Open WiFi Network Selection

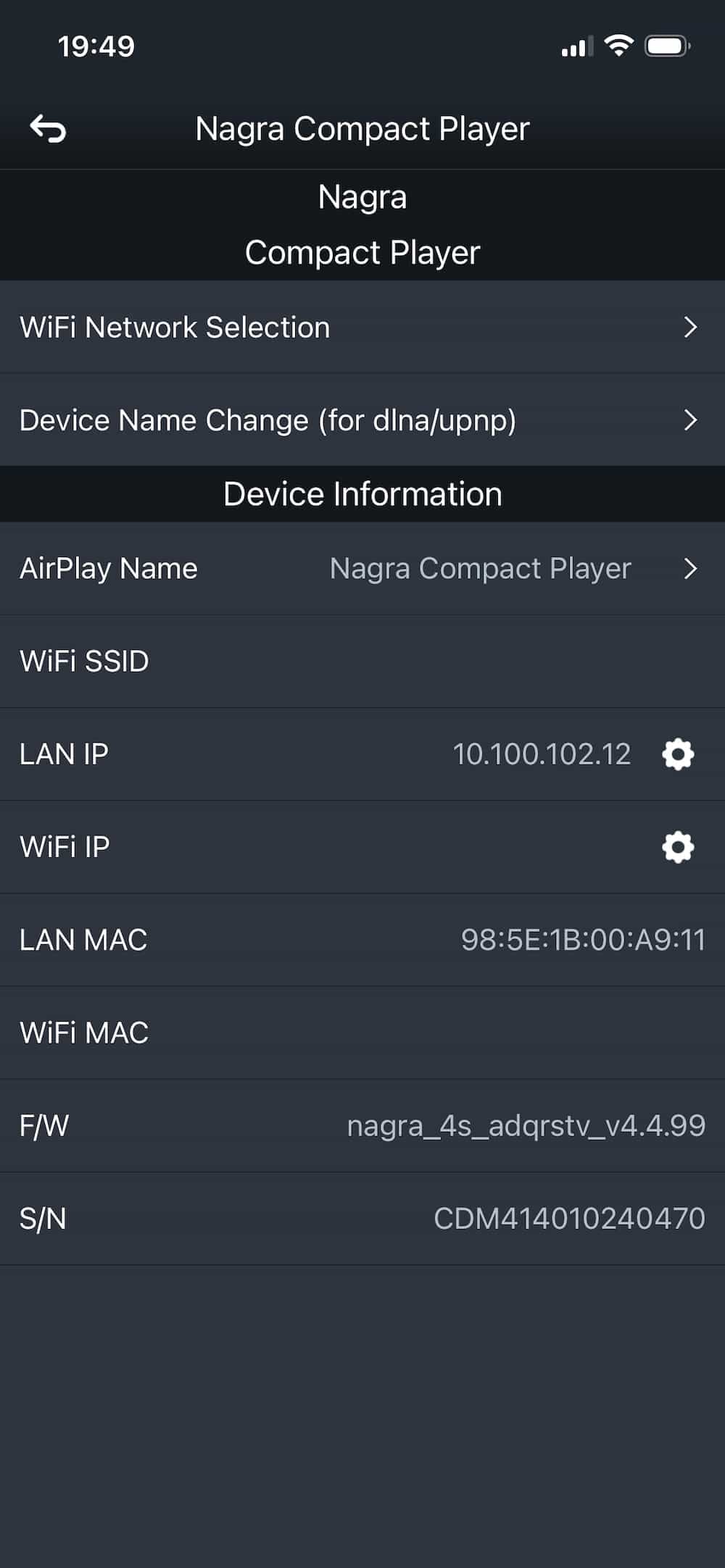[361, 328]
